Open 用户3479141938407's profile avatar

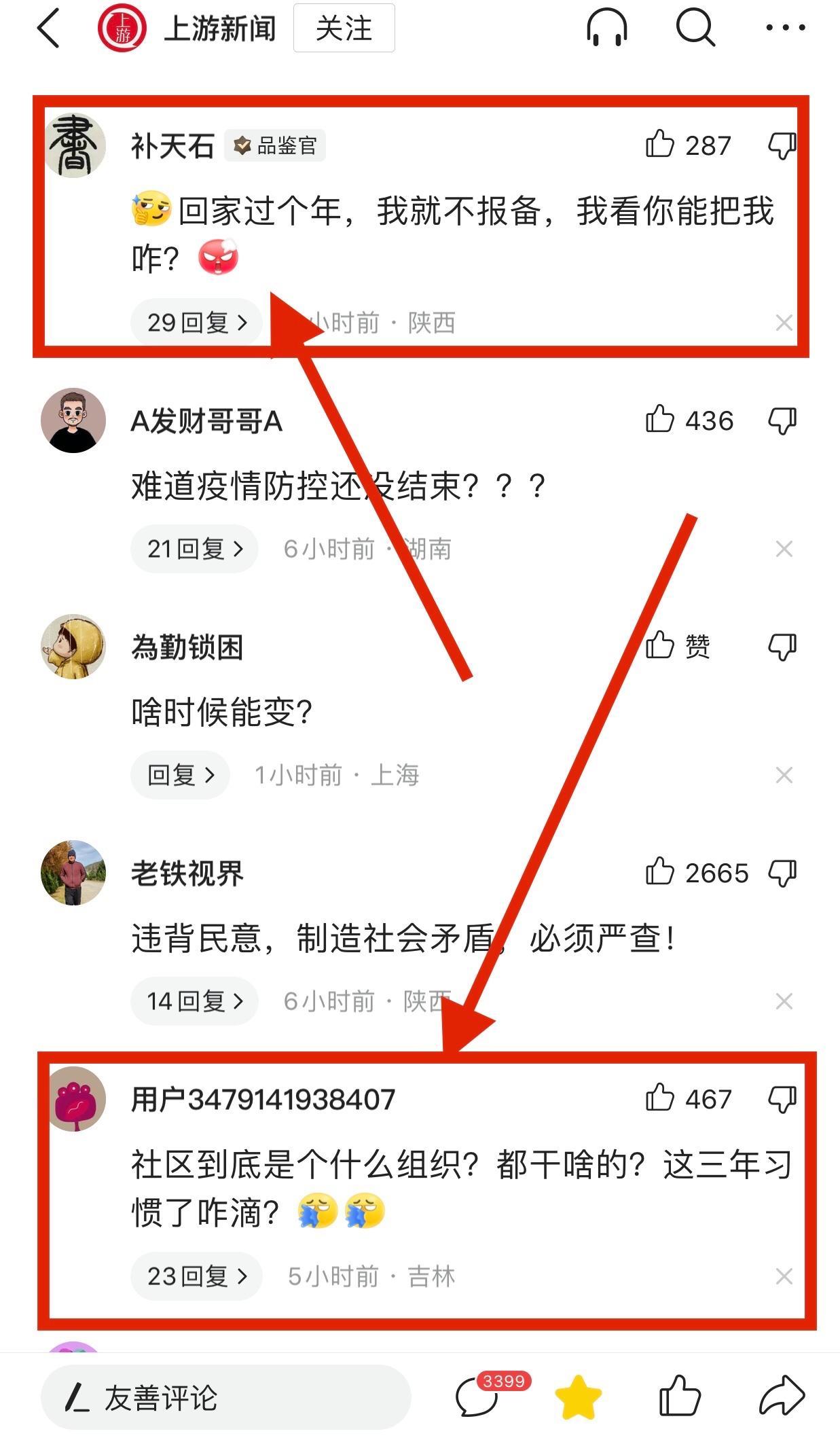(73, 1099)
